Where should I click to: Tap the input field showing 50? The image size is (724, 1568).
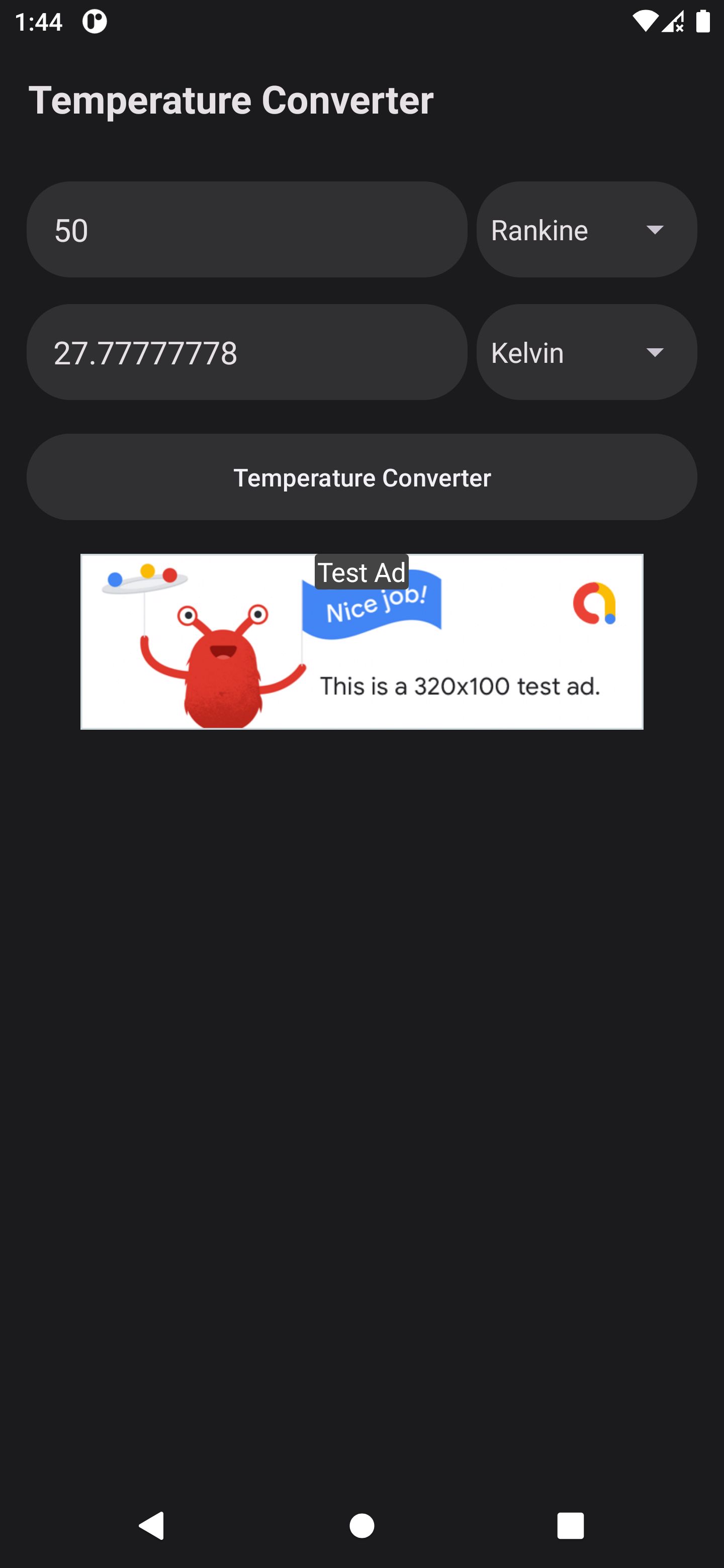[x=246, y=230]
